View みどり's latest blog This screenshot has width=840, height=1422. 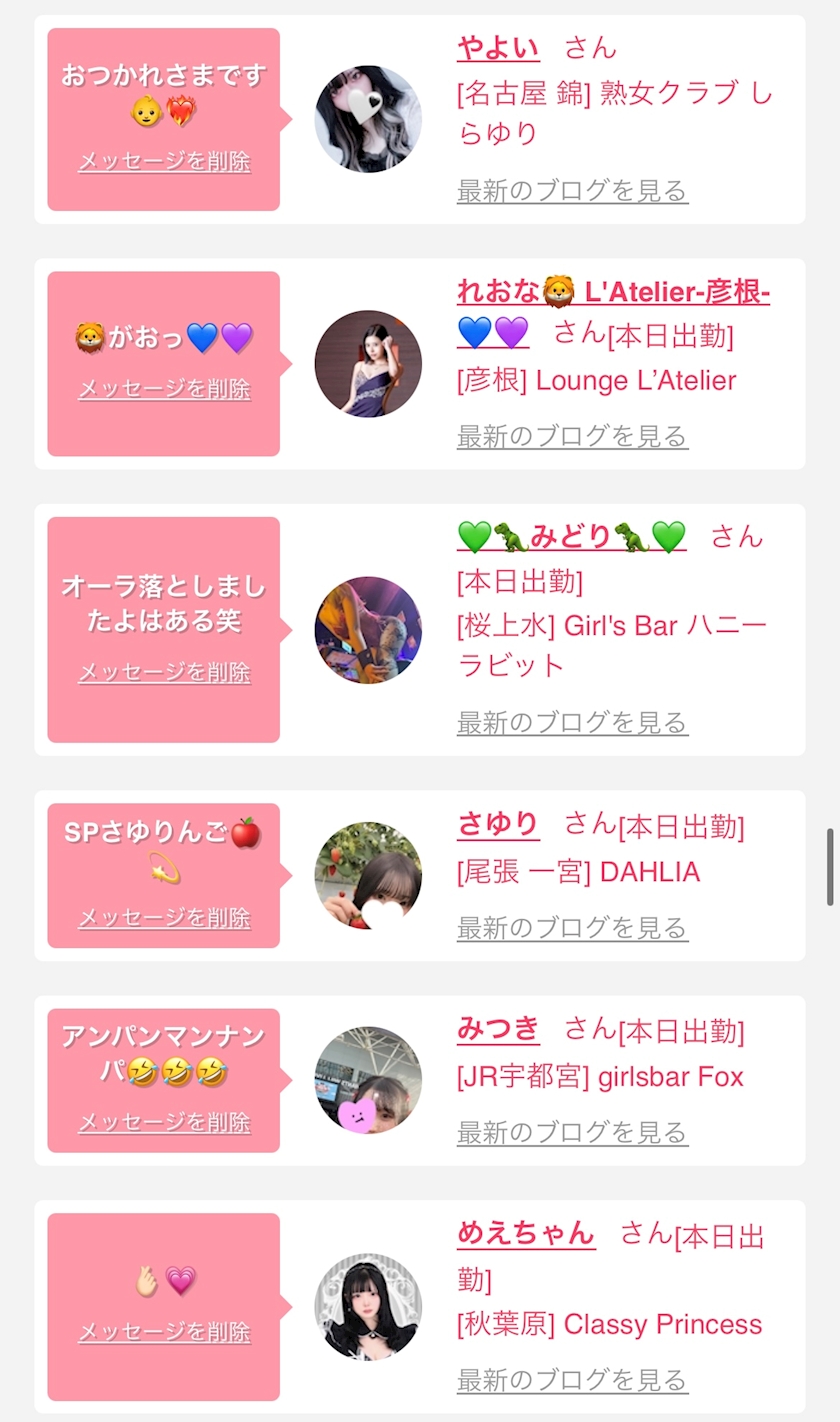(x=572, y=722)
